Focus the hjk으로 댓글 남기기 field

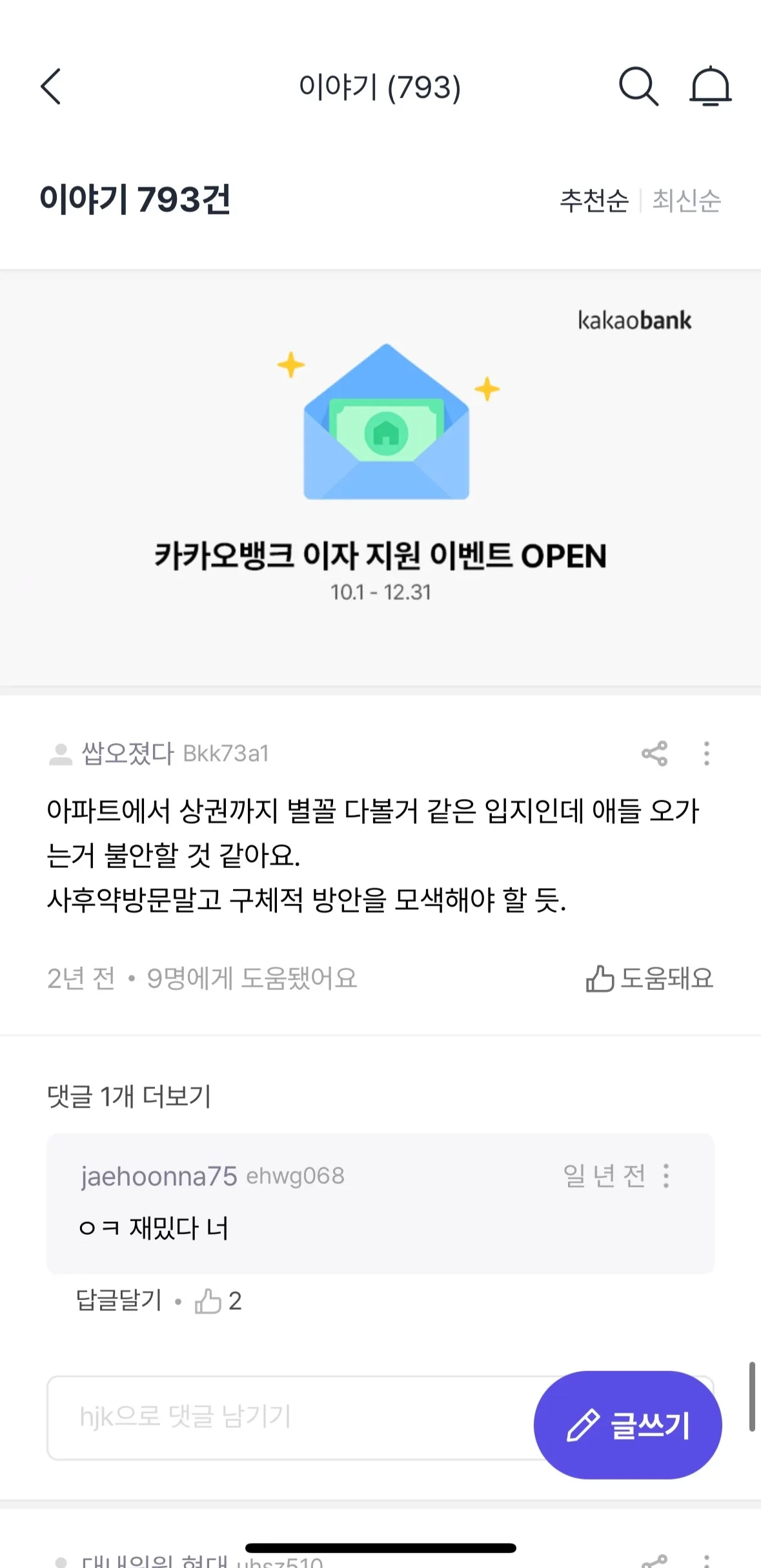pos(284,1417)
